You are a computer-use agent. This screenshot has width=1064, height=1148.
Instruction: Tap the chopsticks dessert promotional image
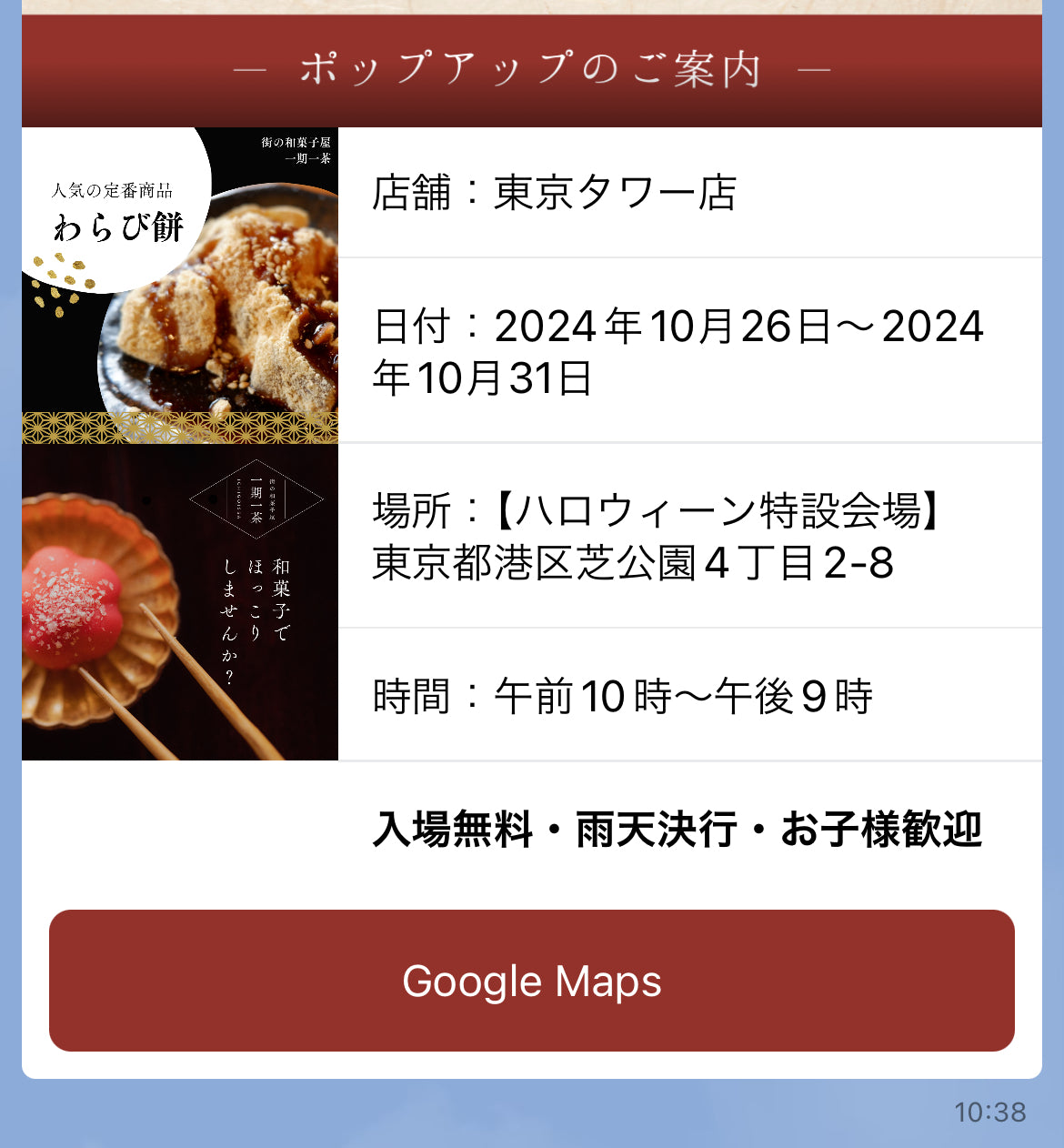tap(177, 605)
